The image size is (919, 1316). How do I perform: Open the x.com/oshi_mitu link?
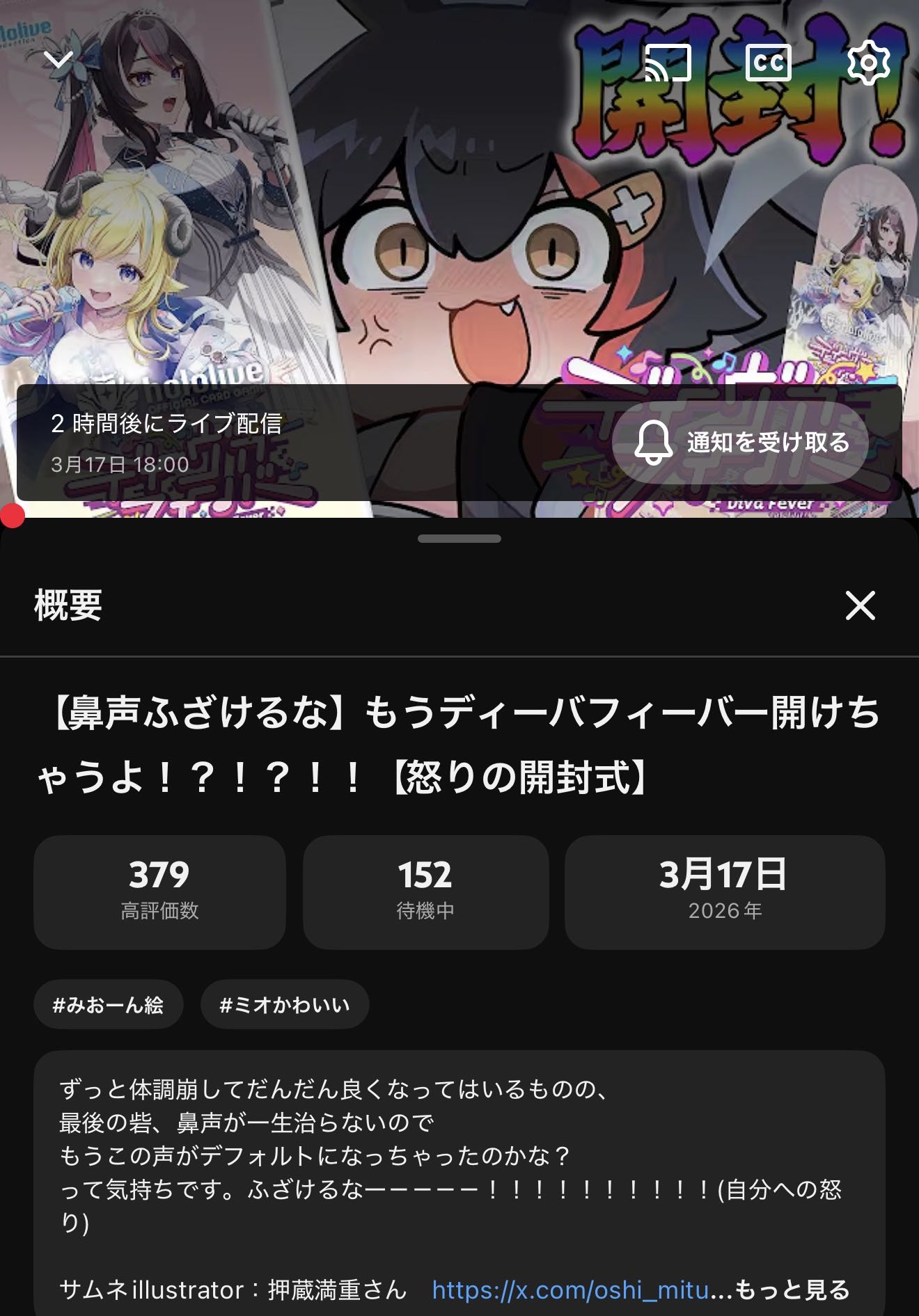tap(571, 1290)
